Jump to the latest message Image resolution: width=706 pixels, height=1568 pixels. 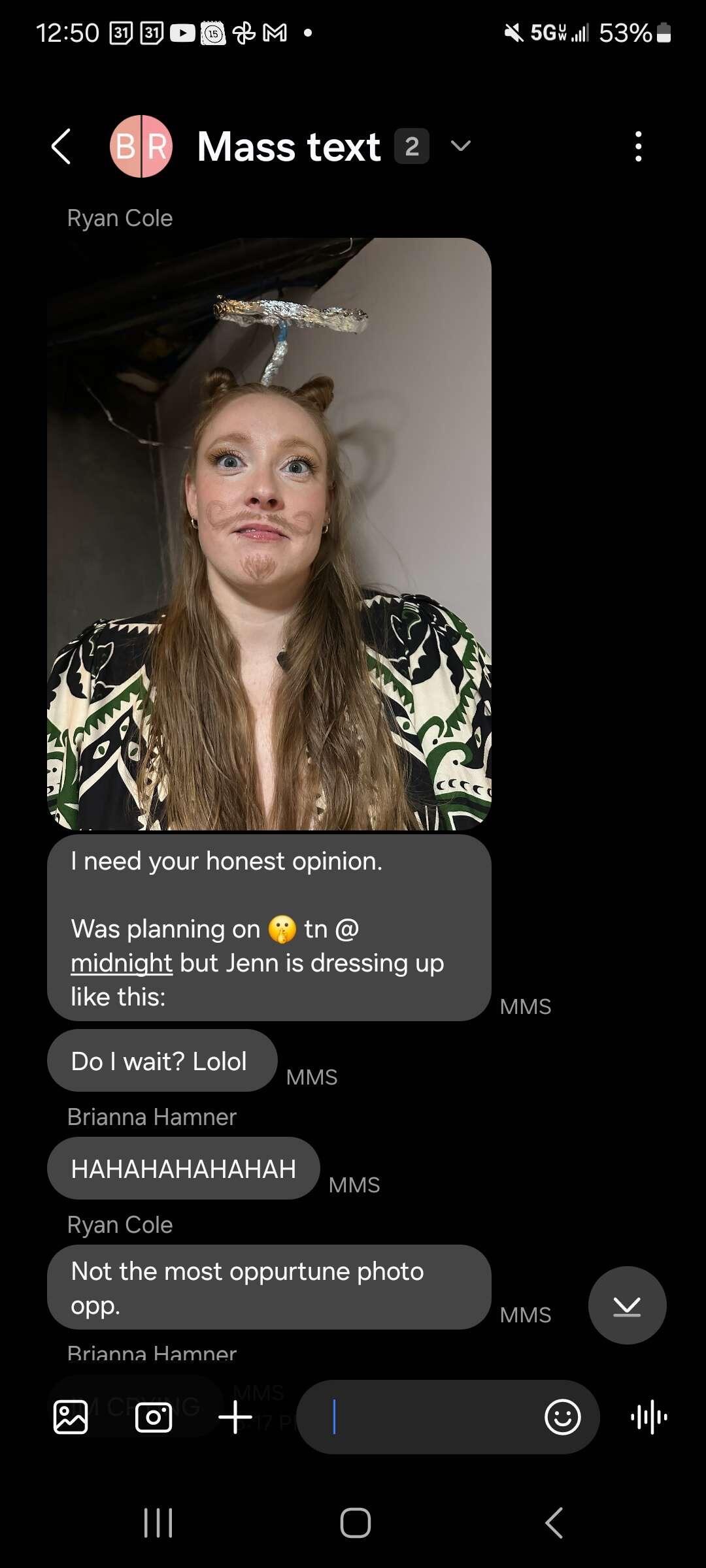pyautogui.click(x=627, y=1305)
